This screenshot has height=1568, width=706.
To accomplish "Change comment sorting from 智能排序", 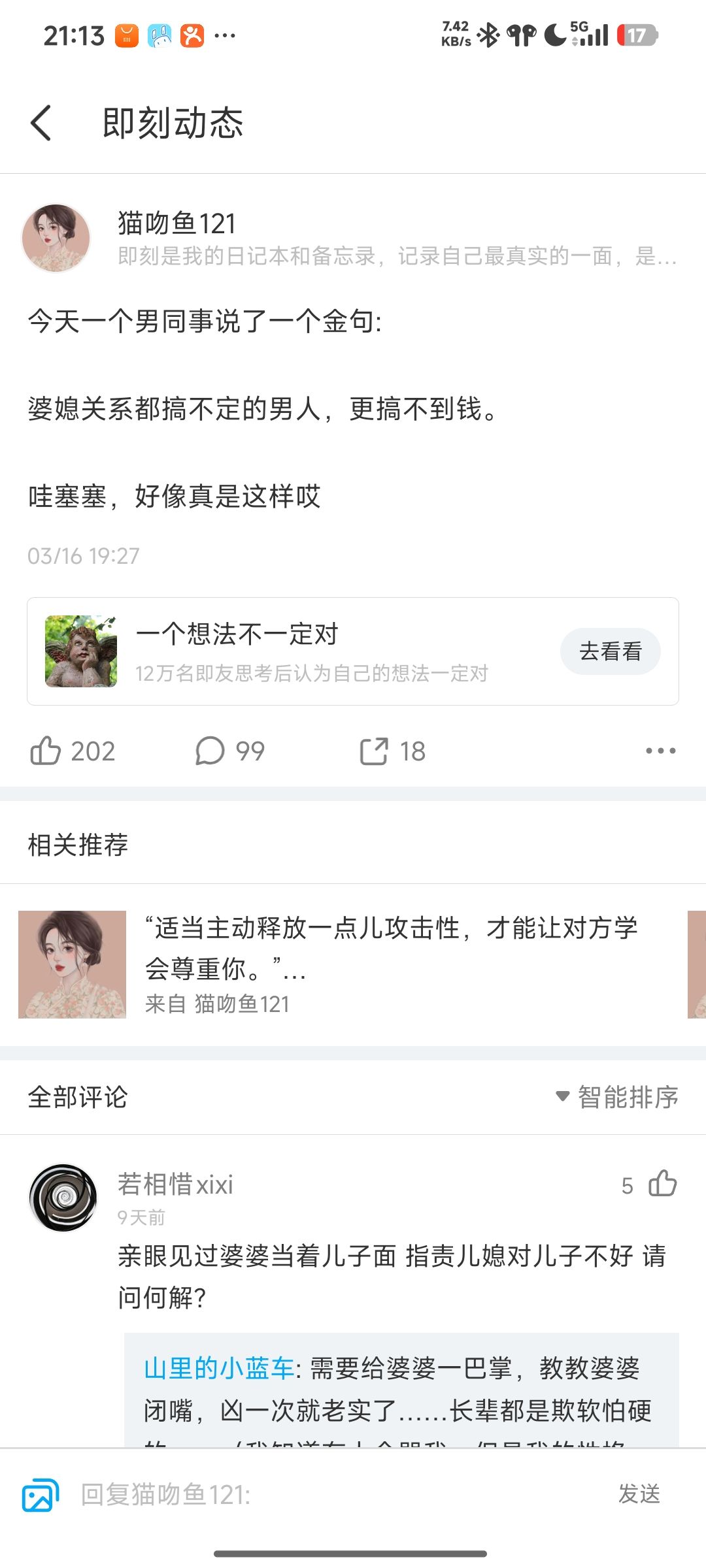I will coord(618,1097).
